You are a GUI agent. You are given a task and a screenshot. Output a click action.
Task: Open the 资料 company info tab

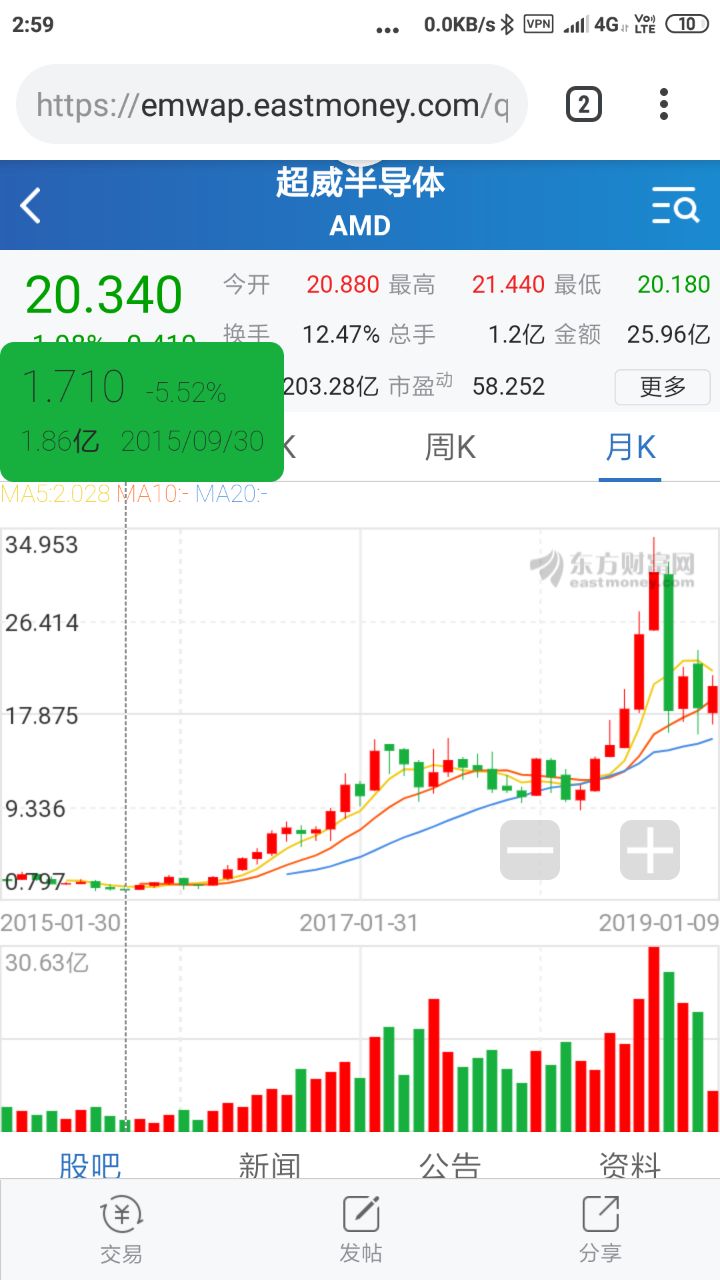click(630, 1165)
